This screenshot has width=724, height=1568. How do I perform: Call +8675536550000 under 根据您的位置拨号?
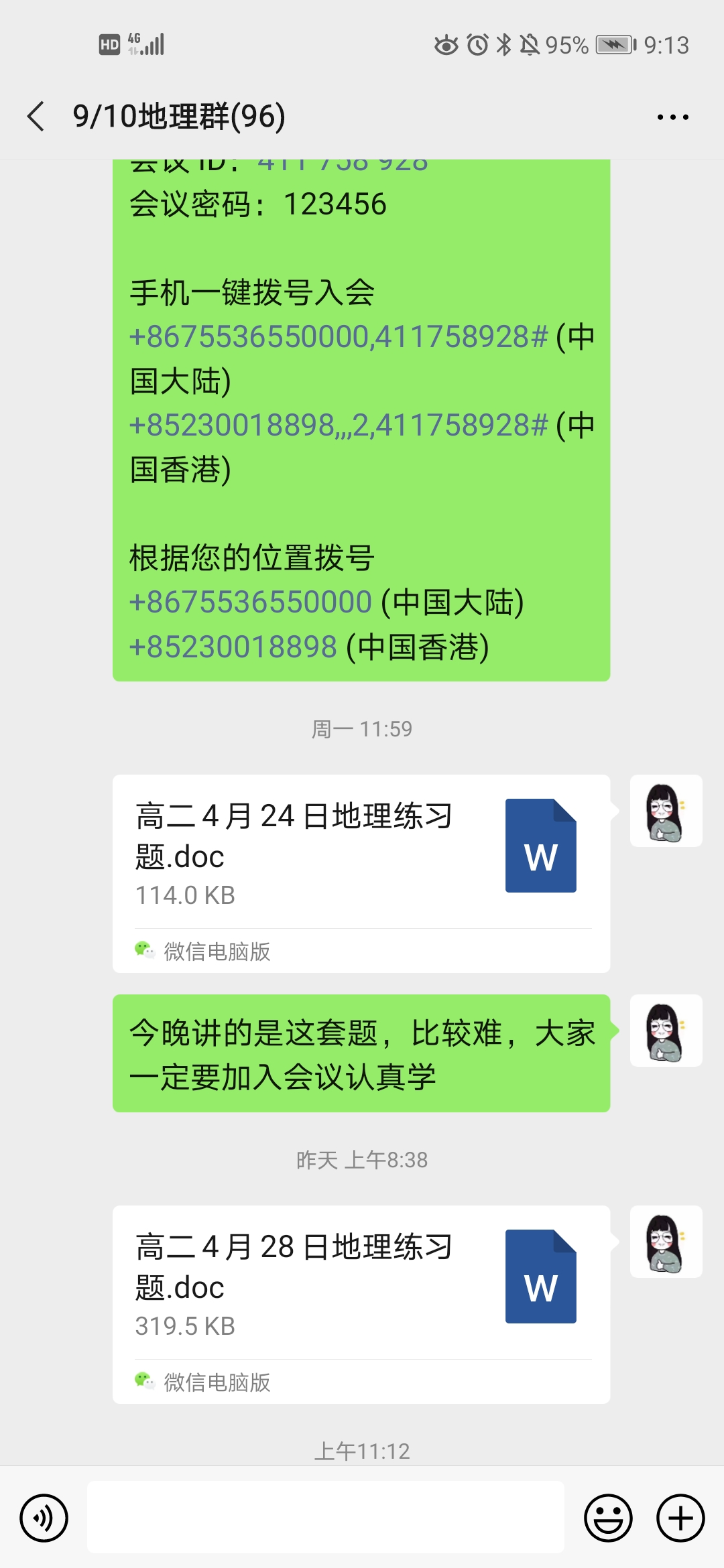251,602
